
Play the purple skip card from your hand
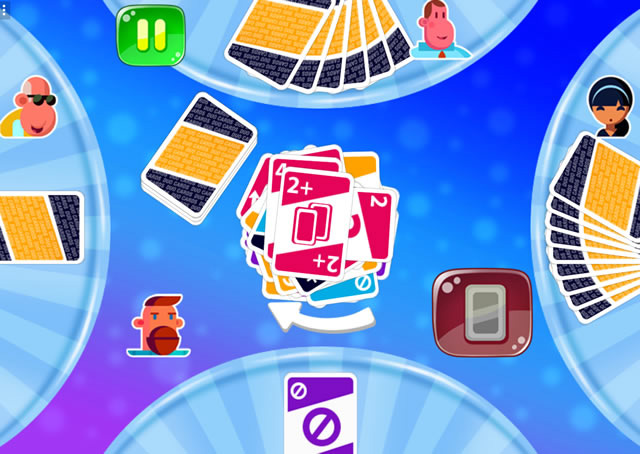point(320,417)
